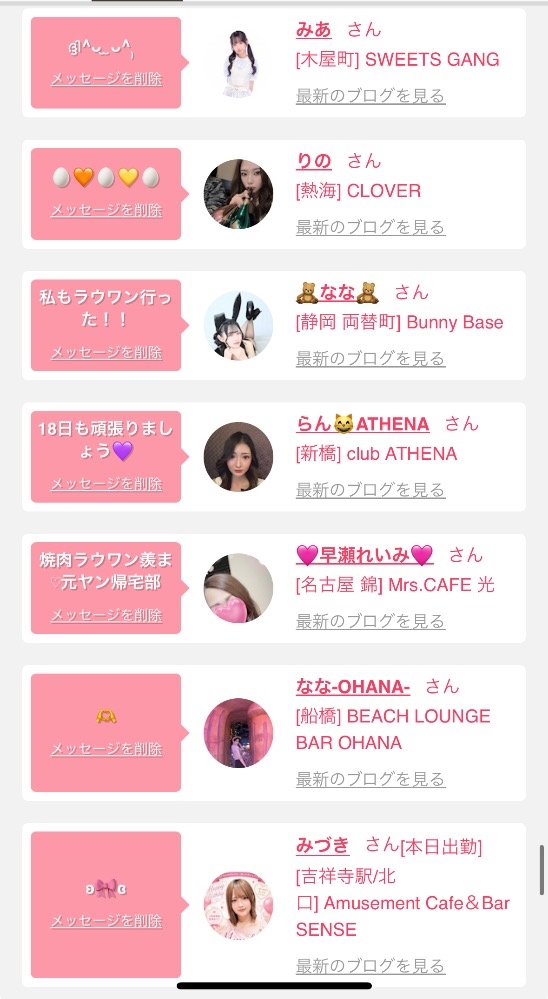
Task: Open らんATHENA's profile link
Action: tap(363, 424)
